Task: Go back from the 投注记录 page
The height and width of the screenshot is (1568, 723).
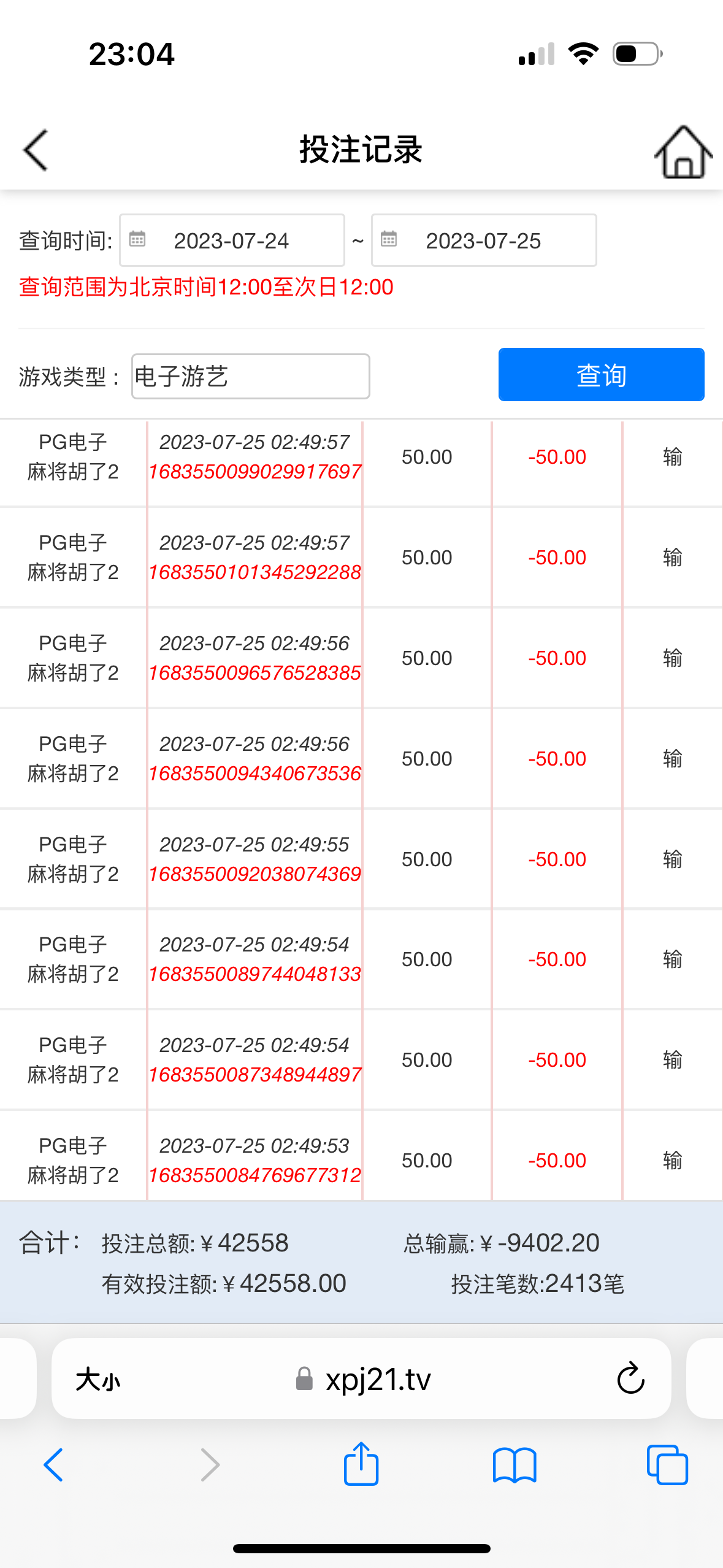Action: click(x=36, y=150)
